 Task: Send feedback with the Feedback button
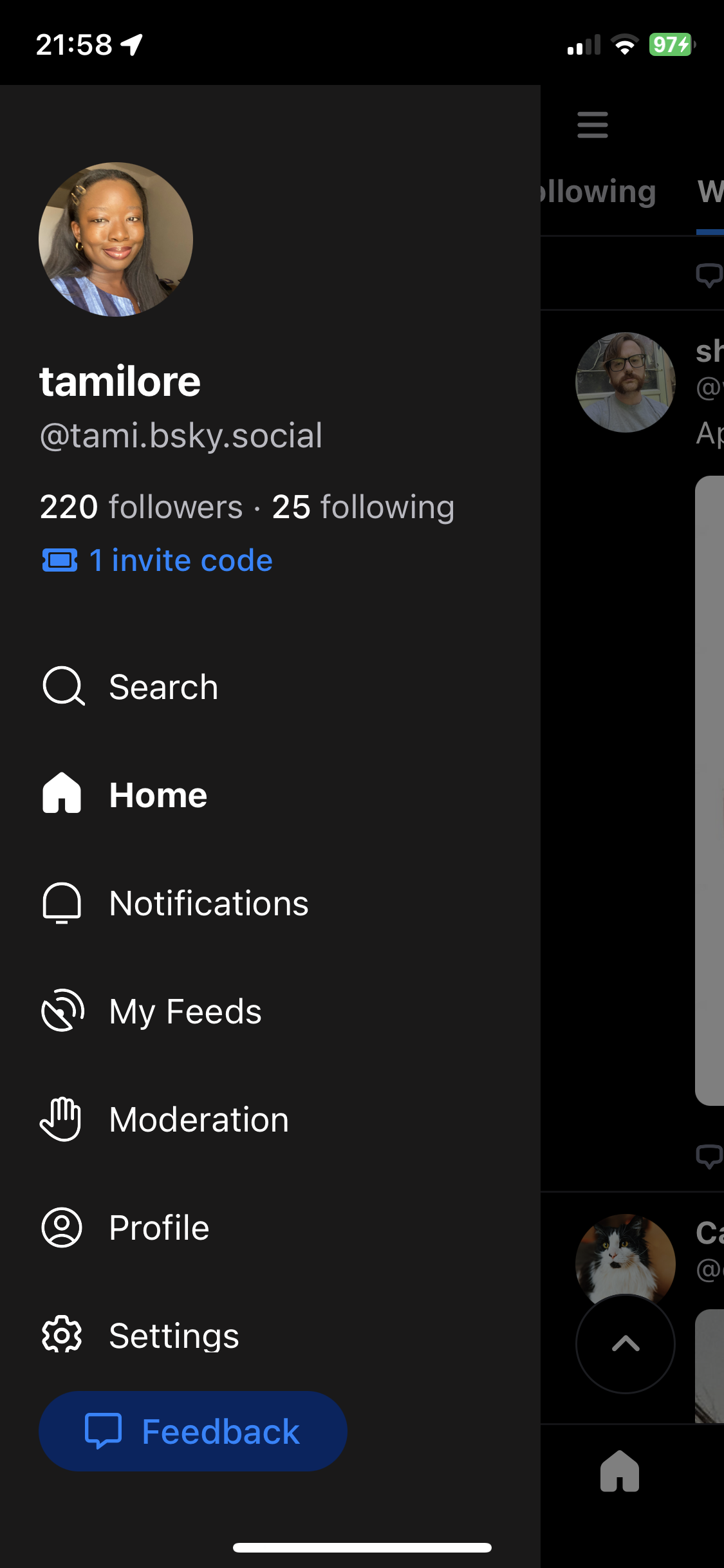coord(192,1432)
